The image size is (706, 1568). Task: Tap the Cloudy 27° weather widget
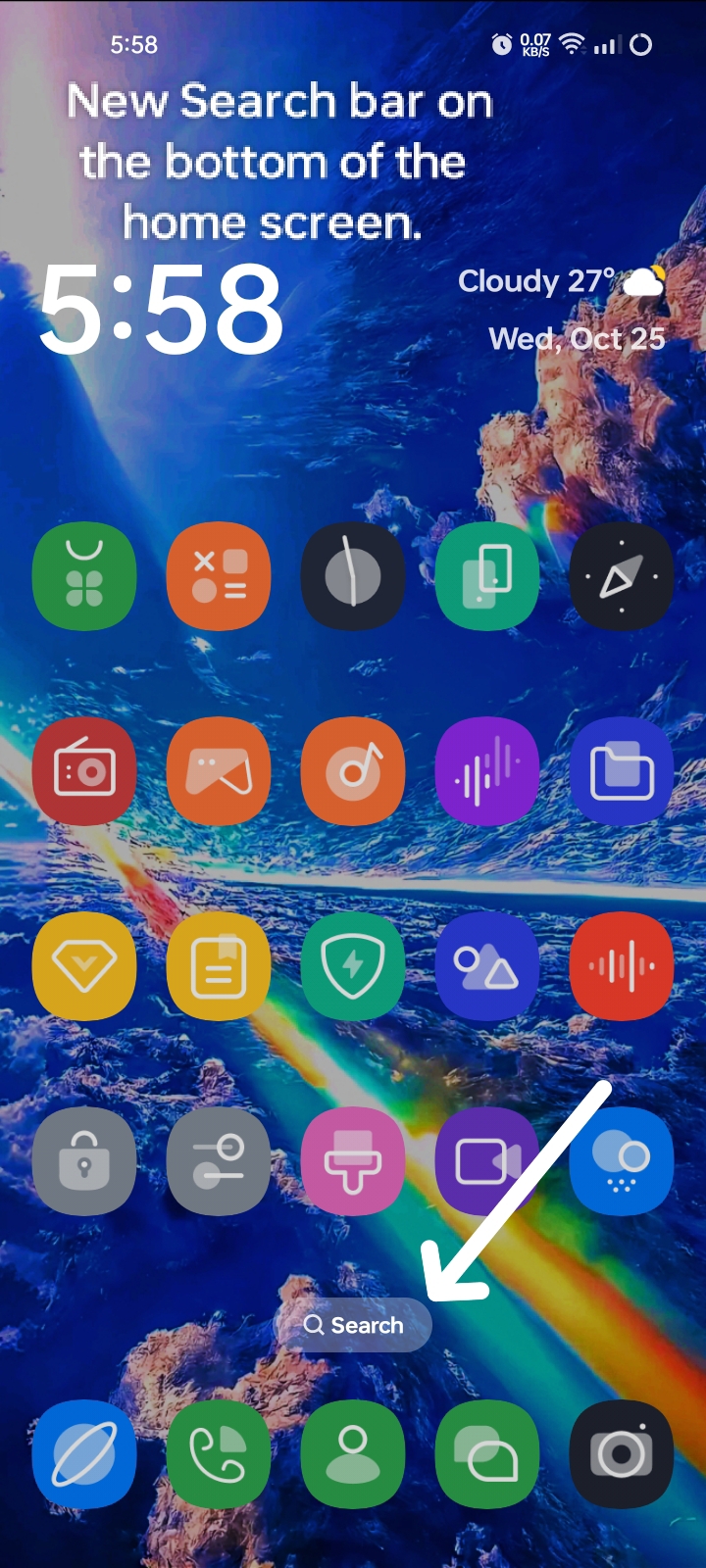click(x=562, y=282)
